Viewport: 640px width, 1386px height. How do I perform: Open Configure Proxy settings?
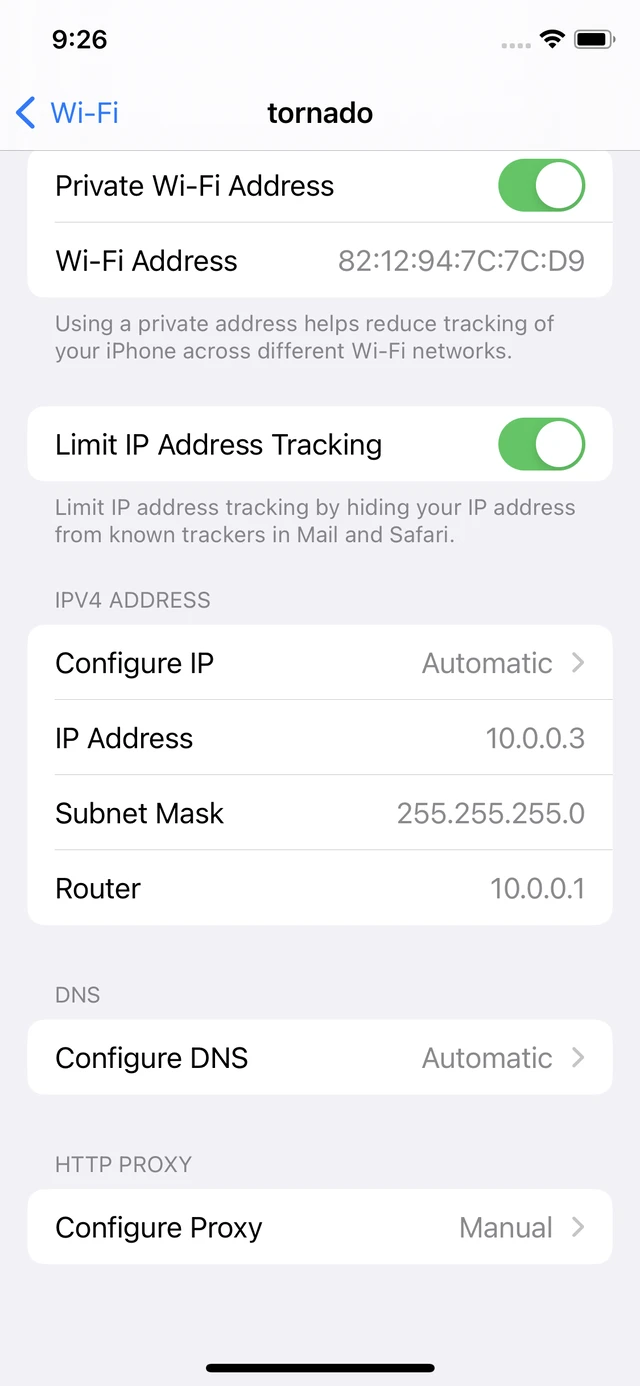[x=320, y=1227]
